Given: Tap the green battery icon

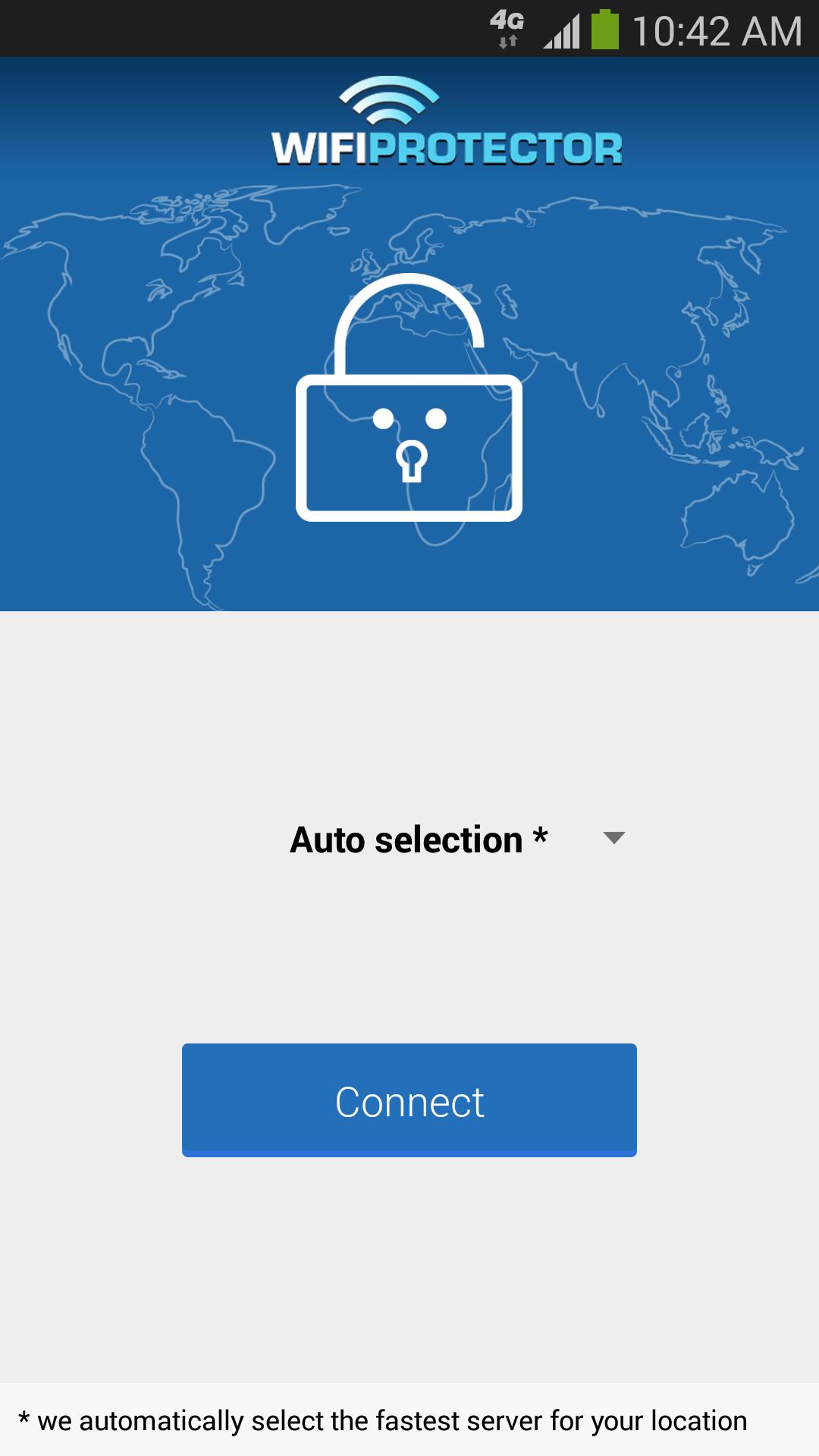Looking at the screenshot, I should coord(604,29).
